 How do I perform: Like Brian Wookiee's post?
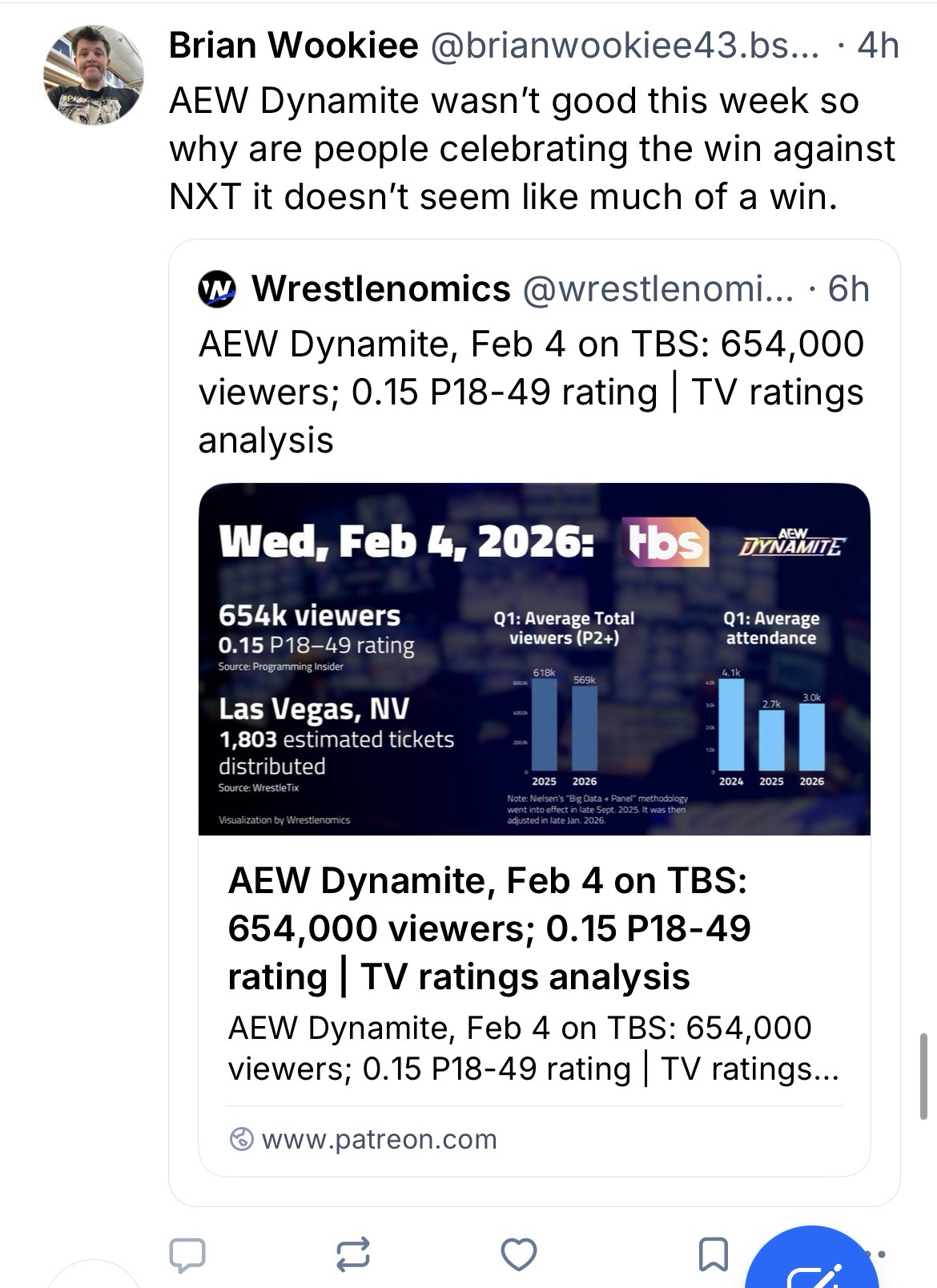coord(518,1254)
